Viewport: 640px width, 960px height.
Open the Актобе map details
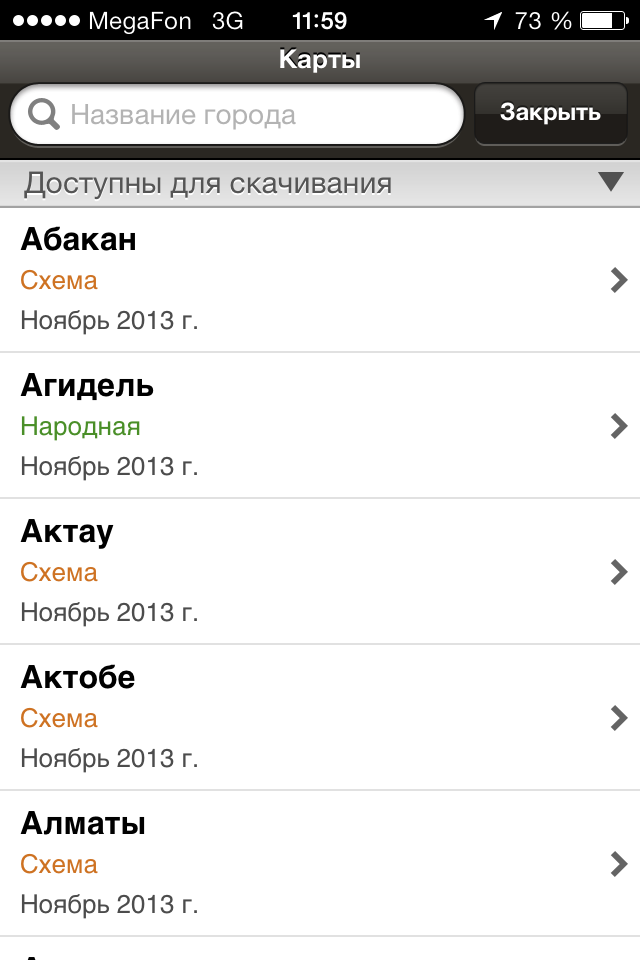tap(320, 718)
